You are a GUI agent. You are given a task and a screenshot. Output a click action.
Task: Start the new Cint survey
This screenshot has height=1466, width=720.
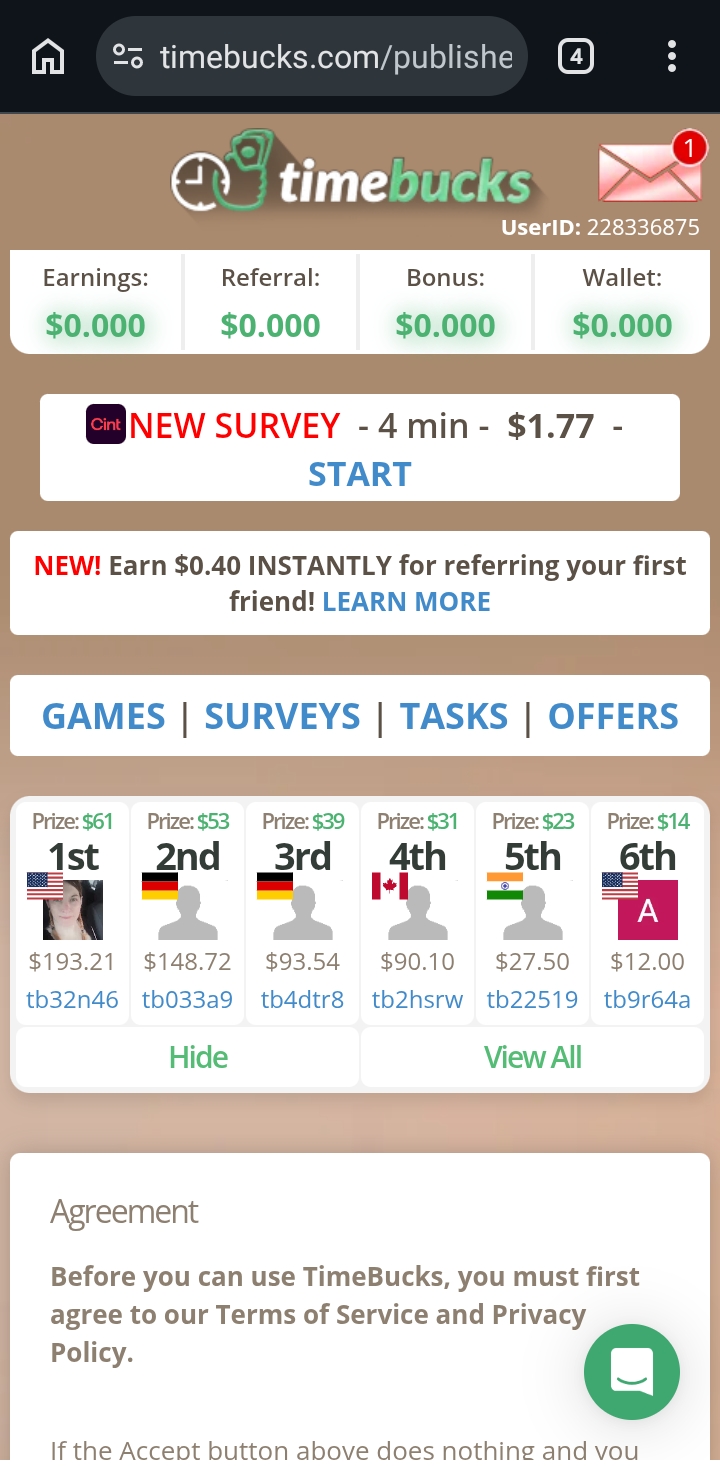(x=359, y=473)
